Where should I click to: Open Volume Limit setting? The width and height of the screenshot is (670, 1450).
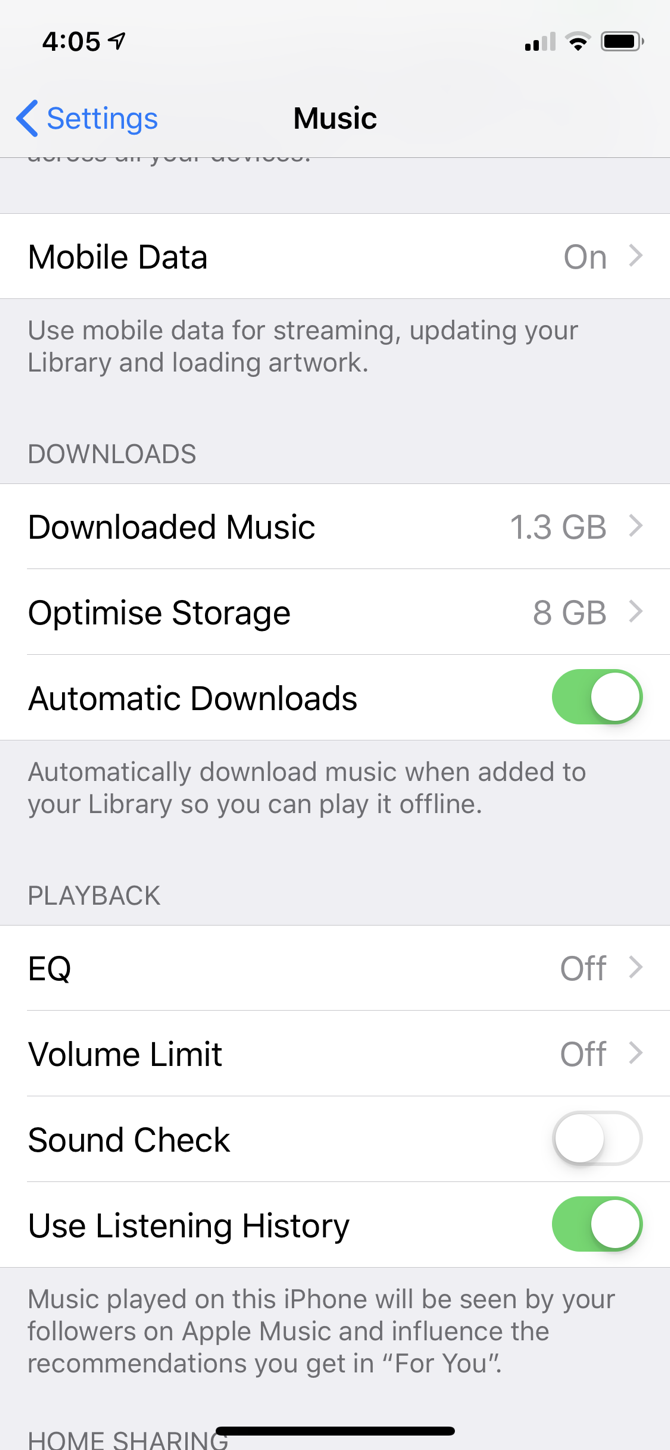click(335, 1054)
